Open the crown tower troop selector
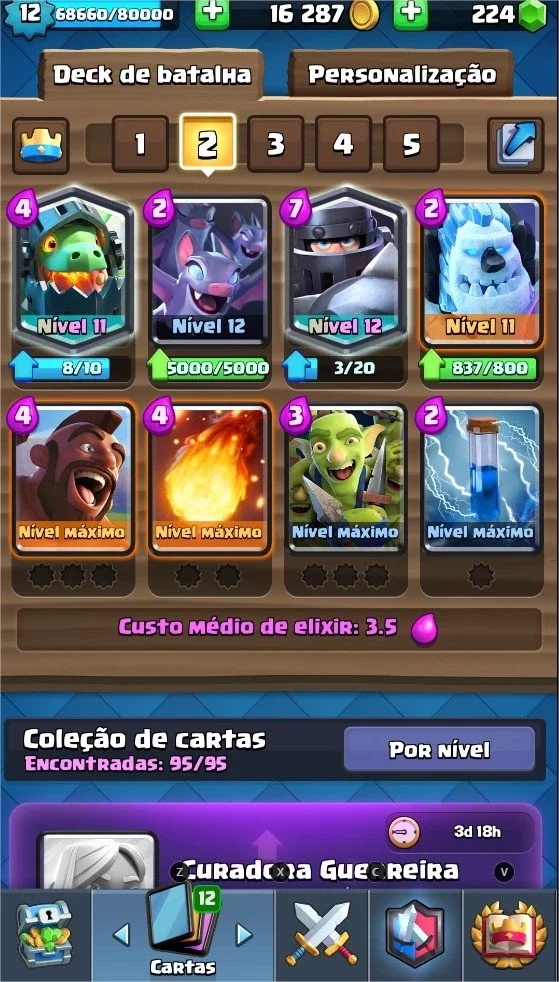559x982 pixels. 41,145
